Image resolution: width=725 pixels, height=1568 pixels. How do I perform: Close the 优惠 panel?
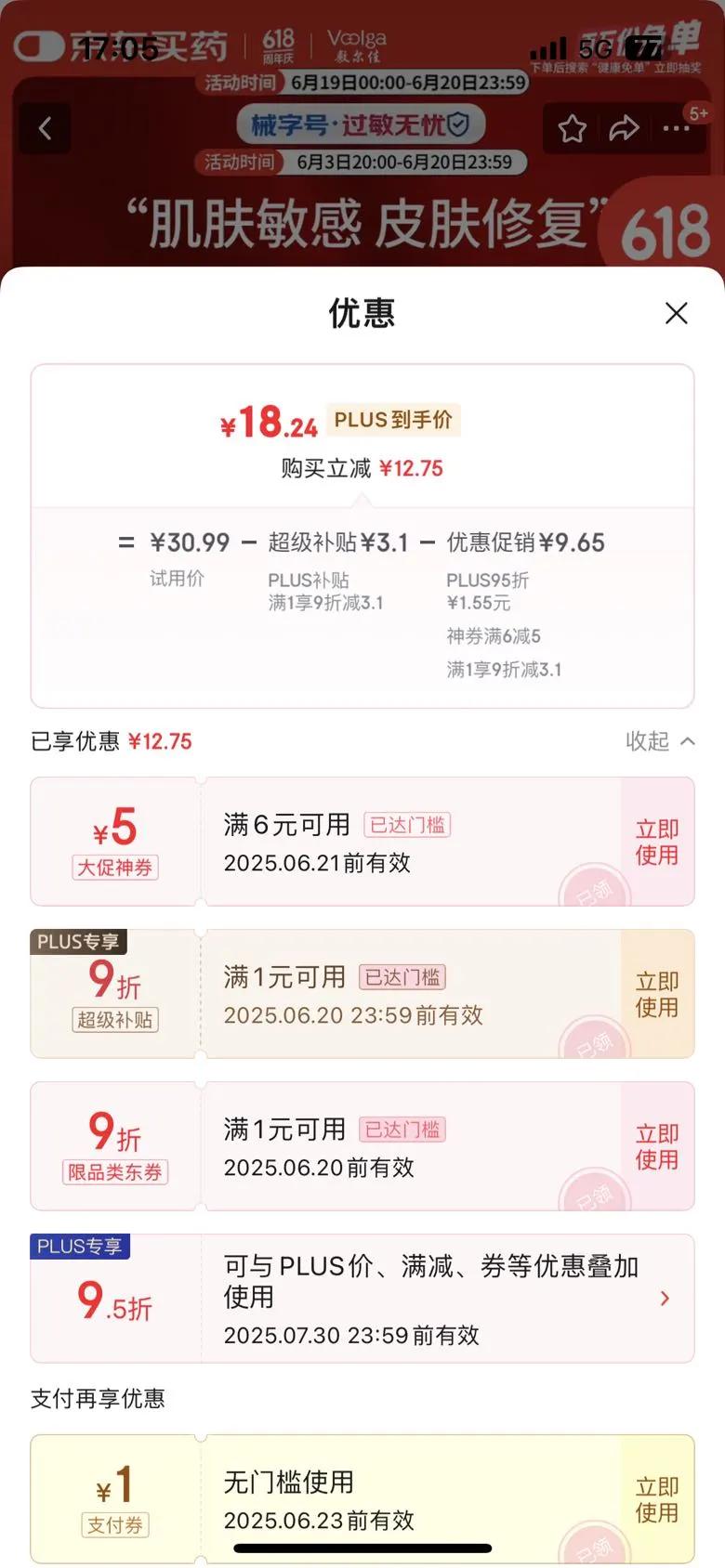tap(677, 313)
